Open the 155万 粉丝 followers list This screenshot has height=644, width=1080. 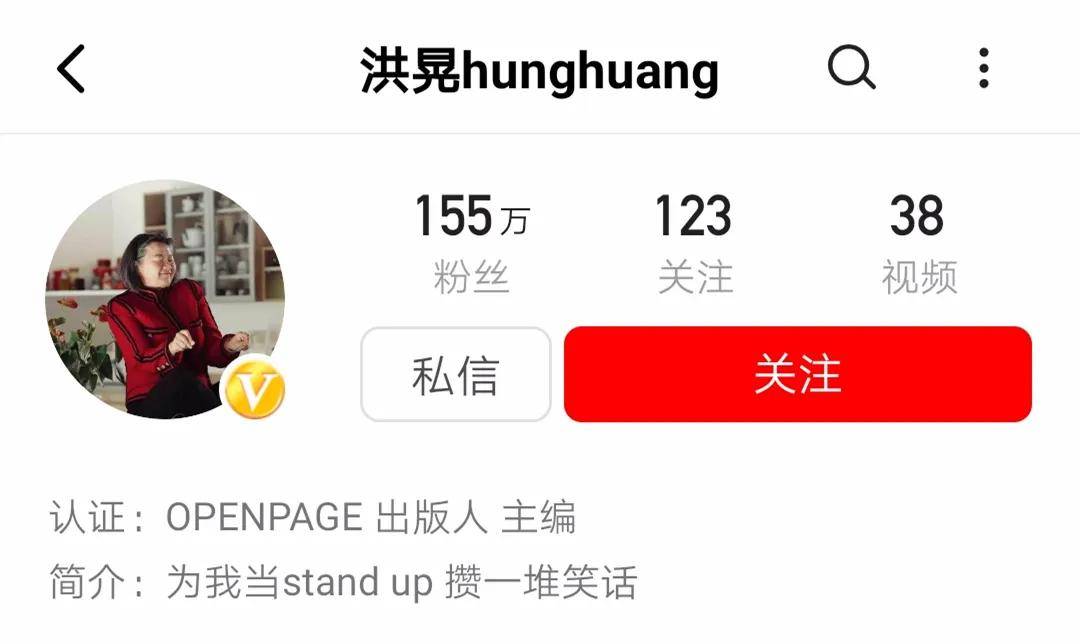click(471, 243)
